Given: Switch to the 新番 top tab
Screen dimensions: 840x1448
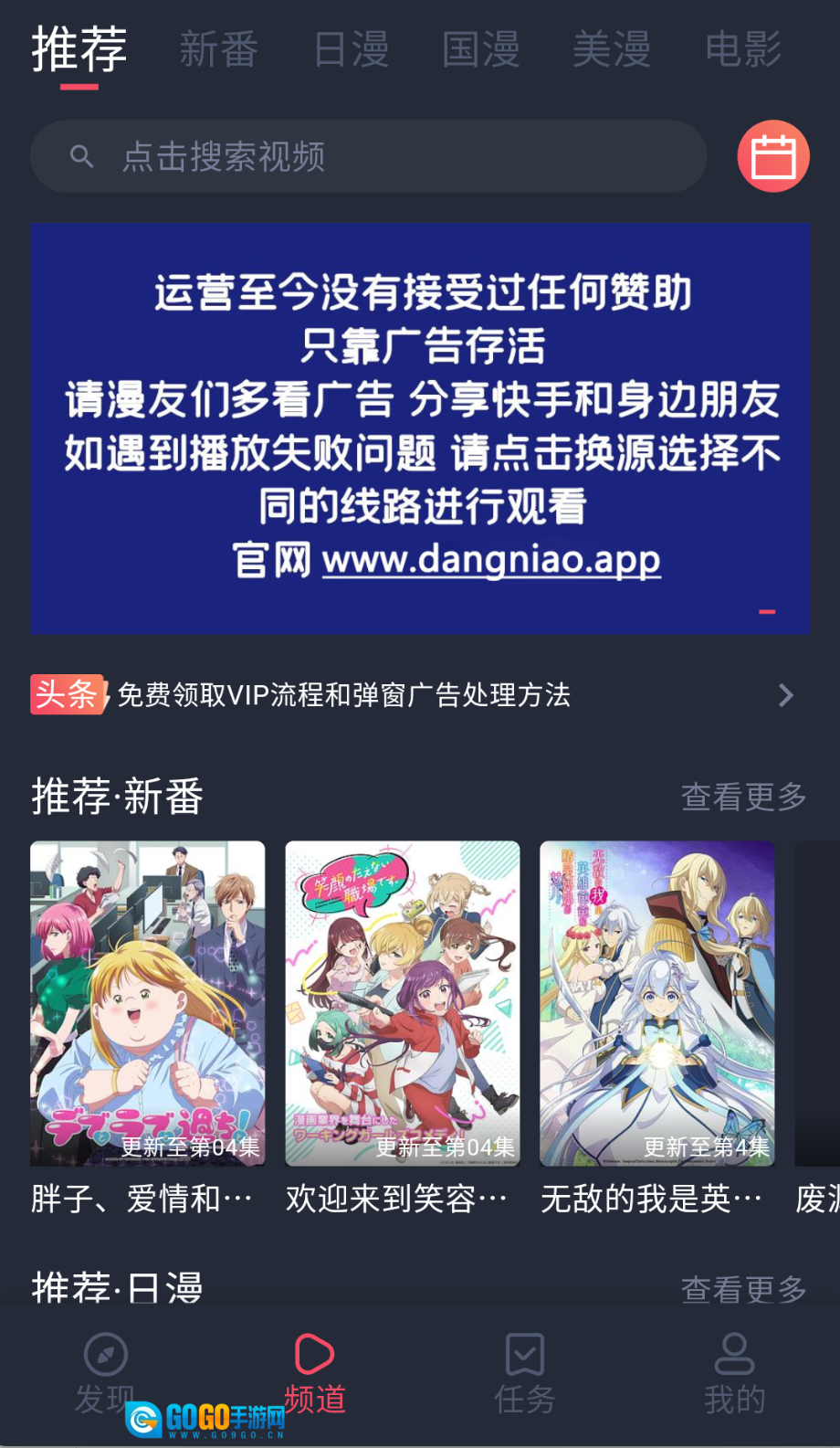Looking at the screenshot, I should point(219,49).
